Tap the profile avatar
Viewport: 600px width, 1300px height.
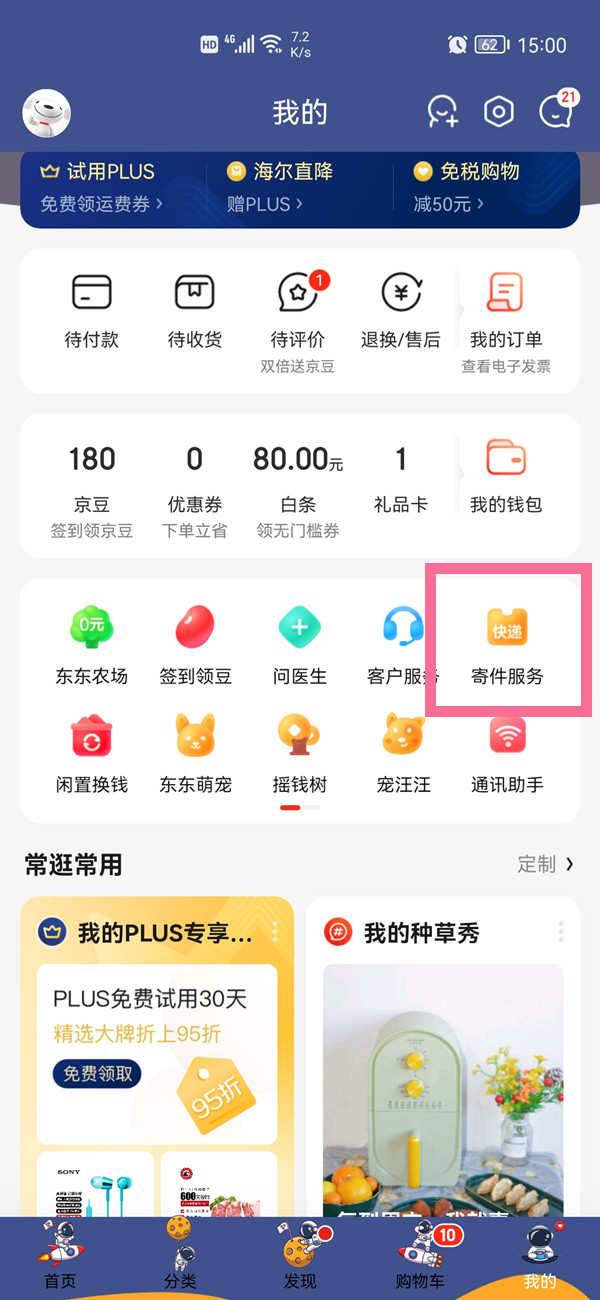pyautogui.click(x=47, y=113)
